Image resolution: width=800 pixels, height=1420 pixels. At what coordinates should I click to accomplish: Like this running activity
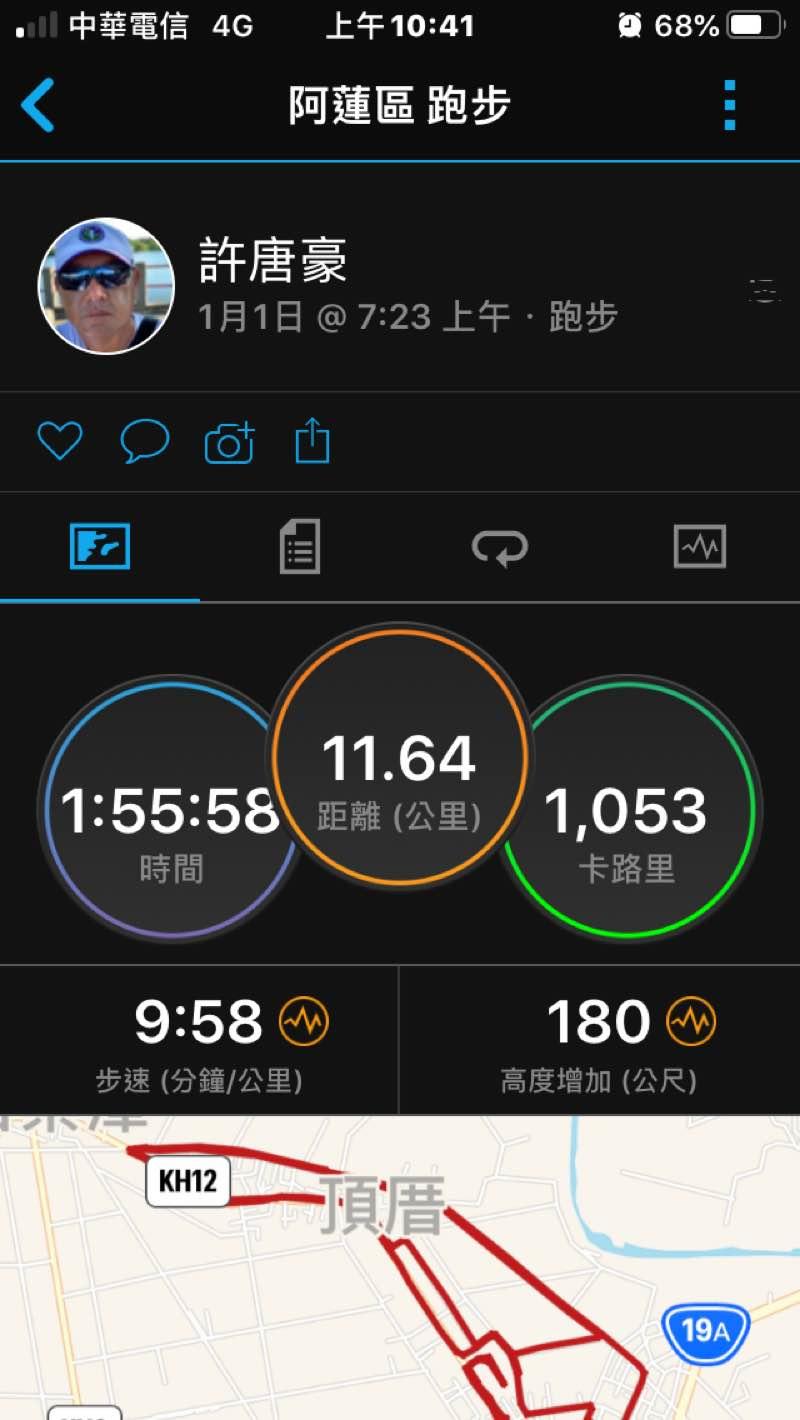tap(60, 441)
